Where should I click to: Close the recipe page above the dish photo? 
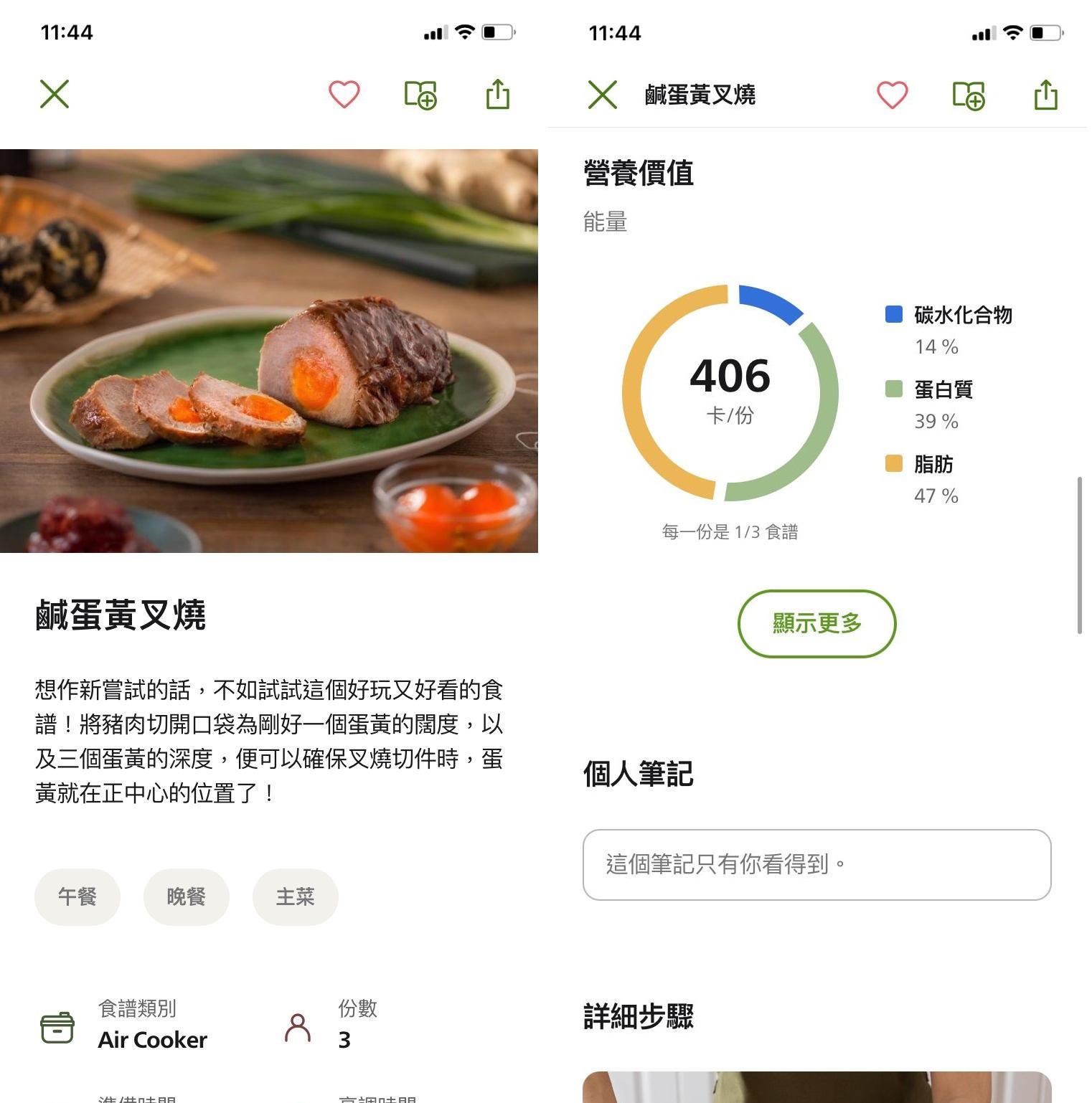tap(55, 94)
